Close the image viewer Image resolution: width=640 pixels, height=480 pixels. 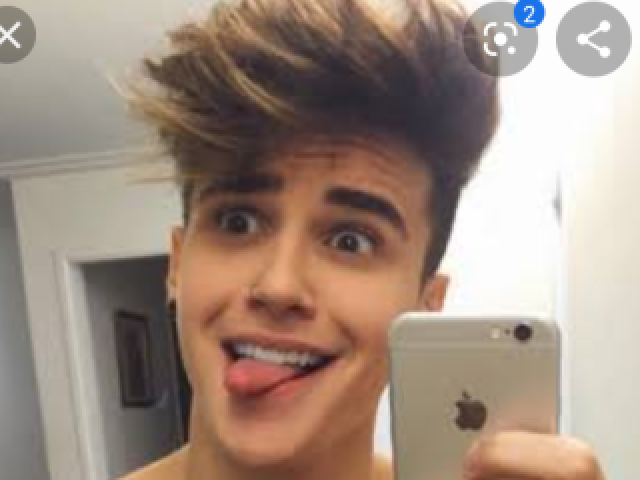click(8, 36)
